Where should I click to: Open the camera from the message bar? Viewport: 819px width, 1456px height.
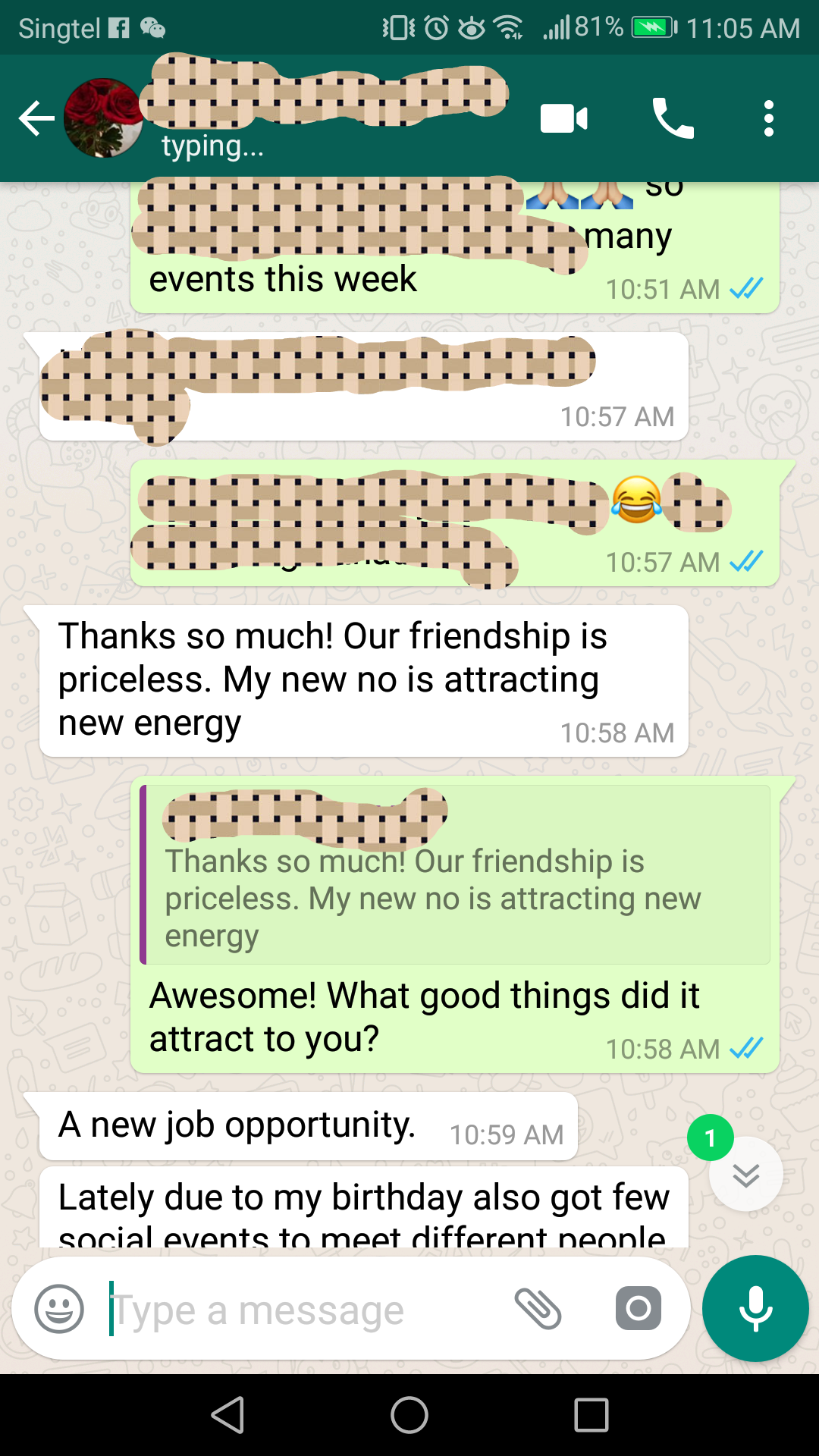tap(639, 1308)
